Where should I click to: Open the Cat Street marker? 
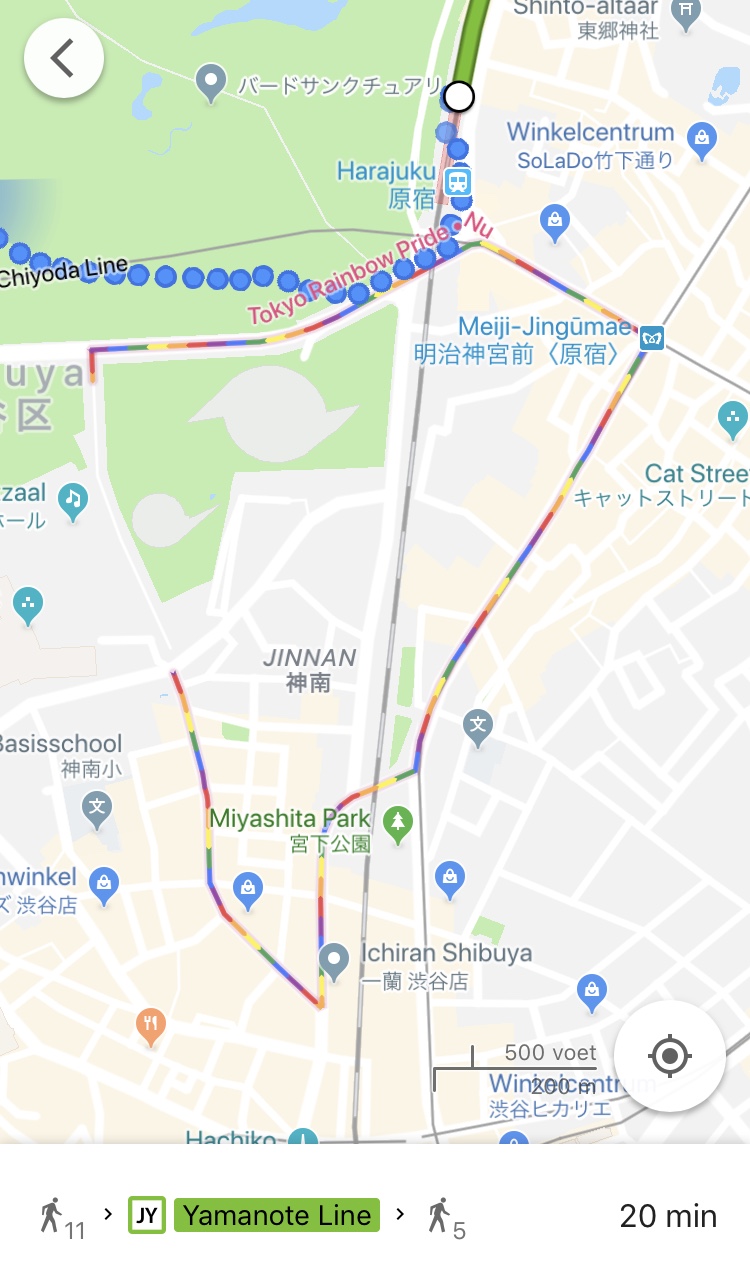coord(733,417)
